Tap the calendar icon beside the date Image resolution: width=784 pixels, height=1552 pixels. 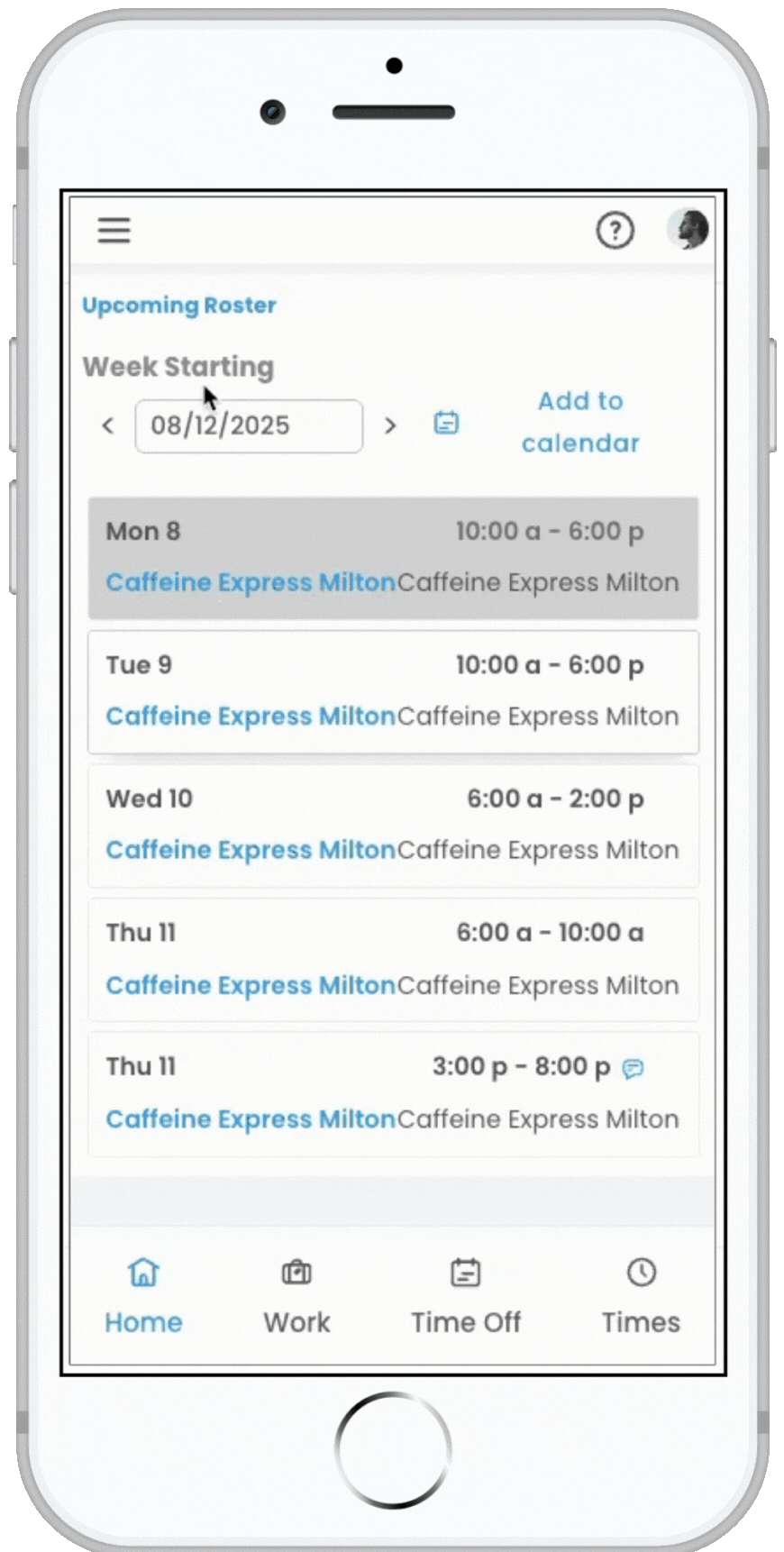point(446,423)
